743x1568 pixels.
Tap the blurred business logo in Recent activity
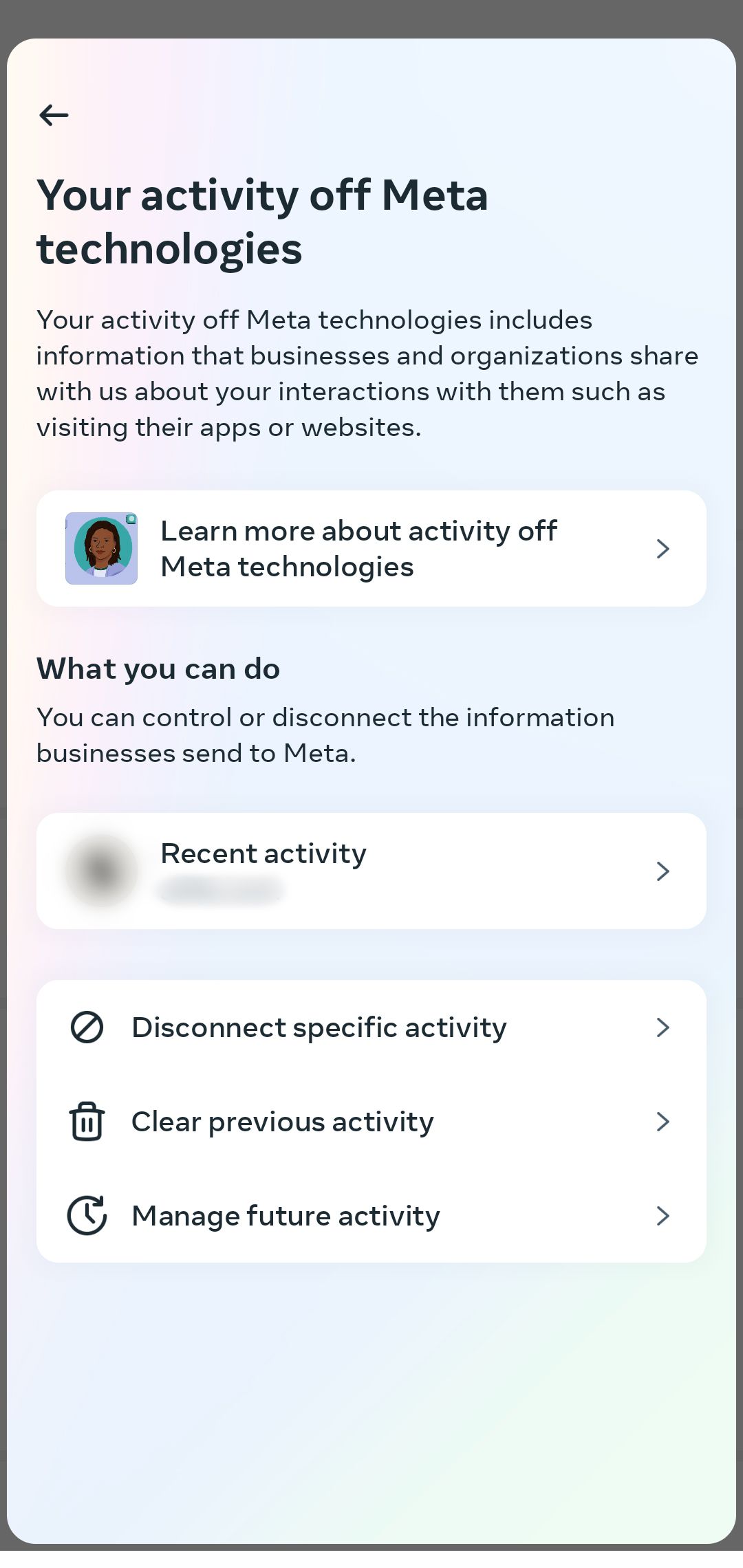pos(102,871)
